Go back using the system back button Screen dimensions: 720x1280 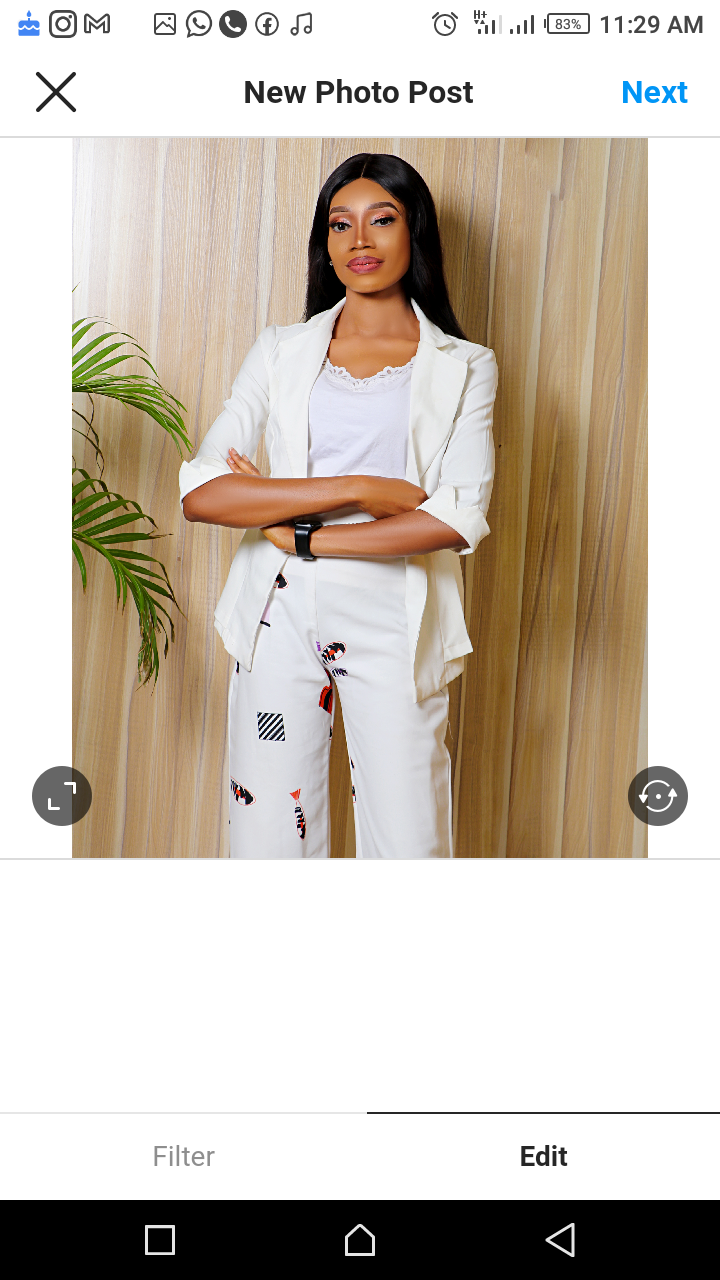(561, 1240)
